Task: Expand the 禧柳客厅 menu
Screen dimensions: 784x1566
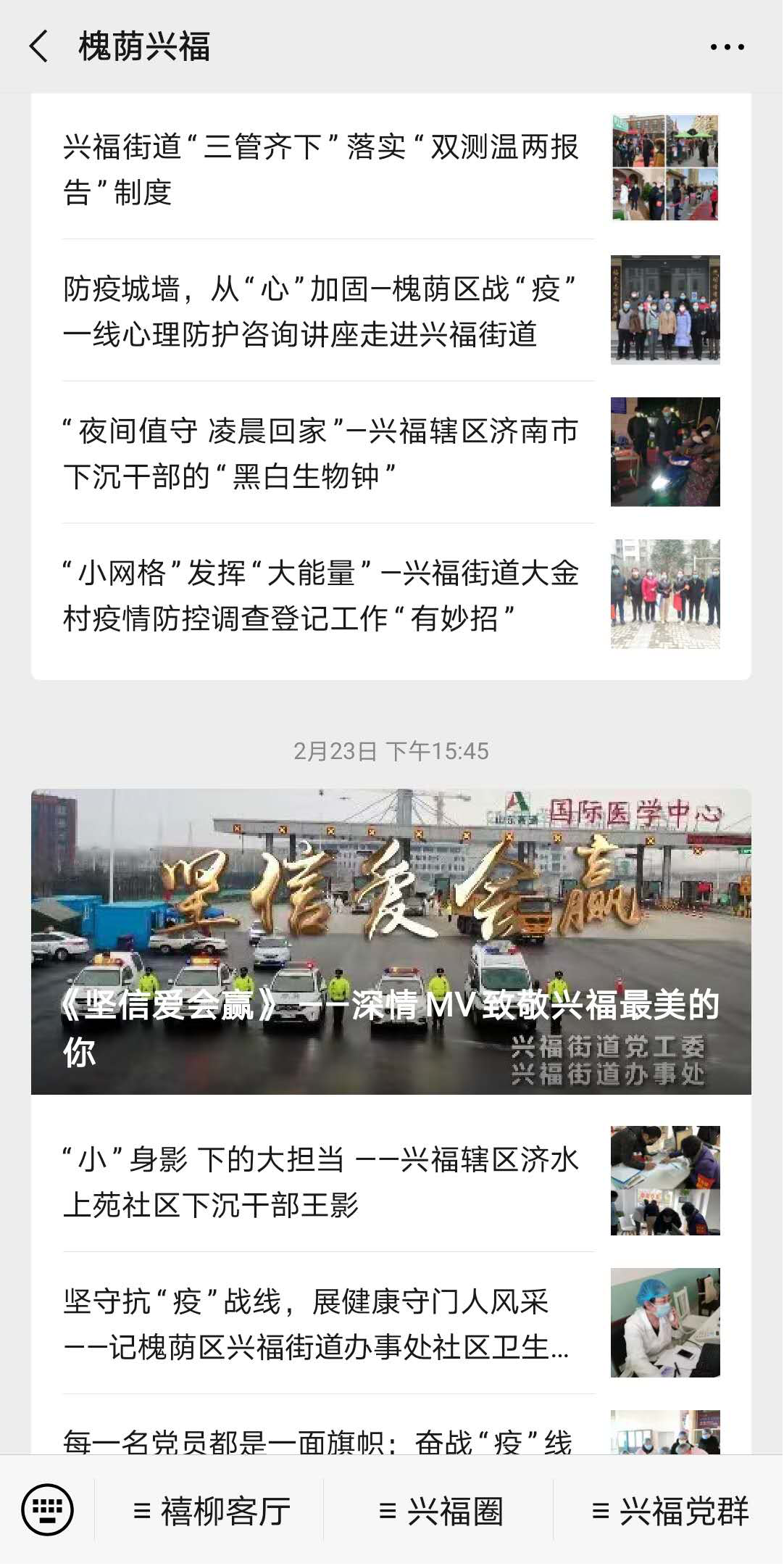Action: 212,1512
